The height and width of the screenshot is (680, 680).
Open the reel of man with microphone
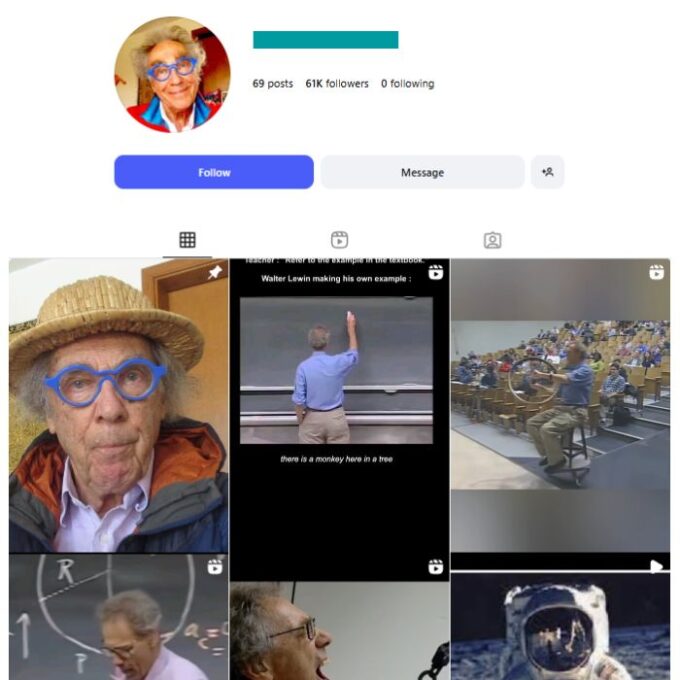click(x=339, y=632)
